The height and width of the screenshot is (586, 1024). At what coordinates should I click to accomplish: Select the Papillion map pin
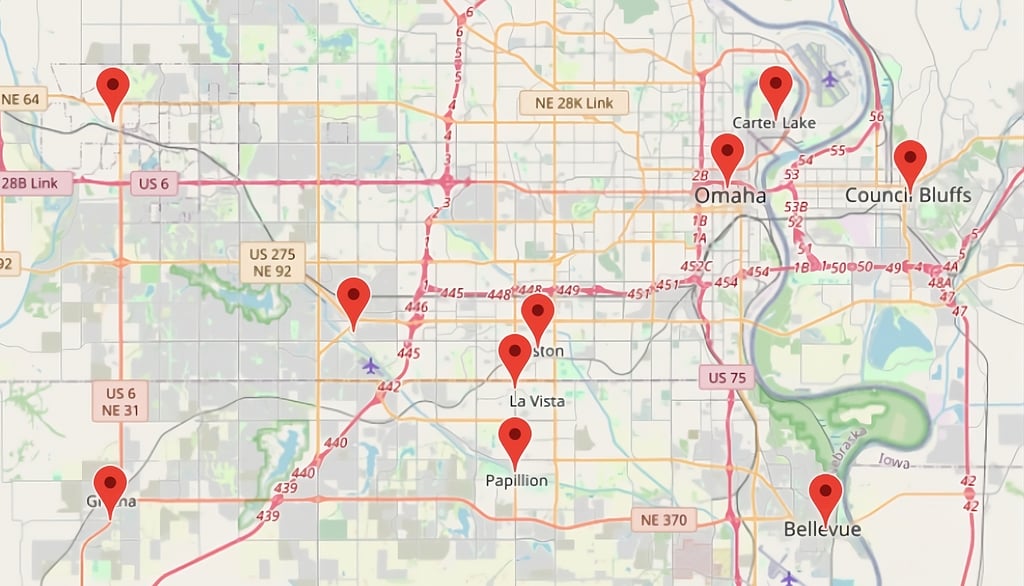click(x=515, y=438)
